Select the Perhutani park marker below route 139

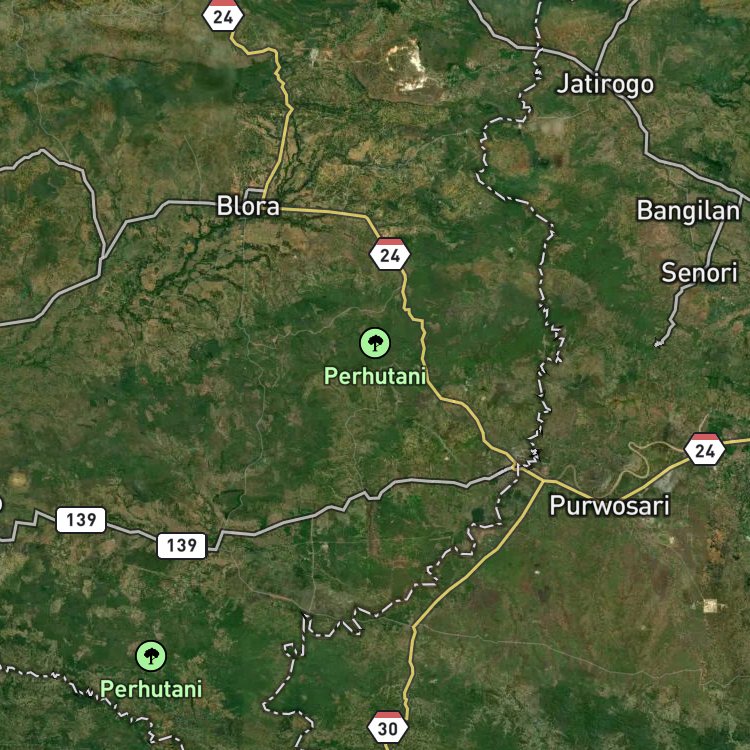click(x=151, y=656)
